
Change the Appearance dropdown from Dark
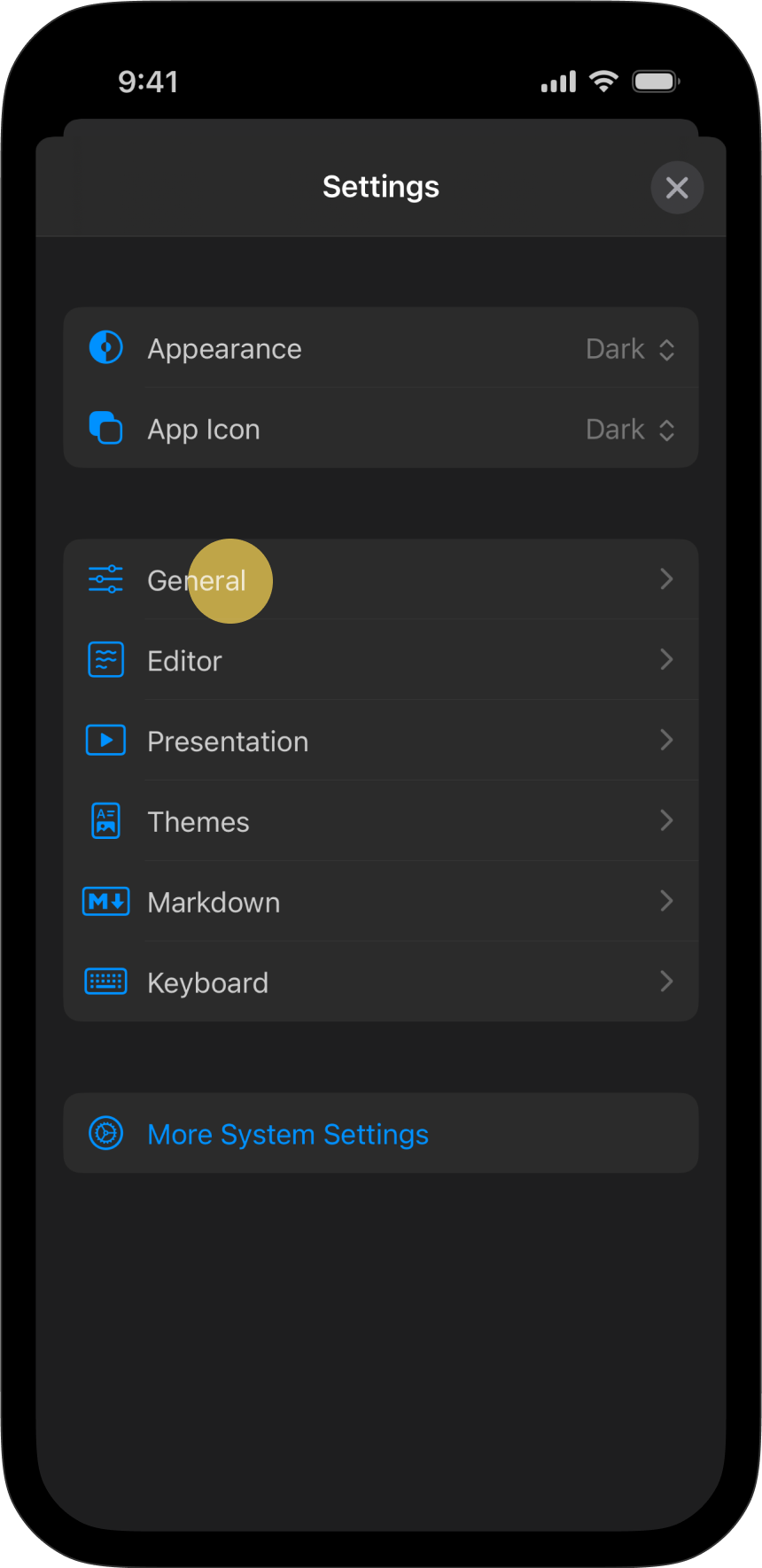pos(630,349)
